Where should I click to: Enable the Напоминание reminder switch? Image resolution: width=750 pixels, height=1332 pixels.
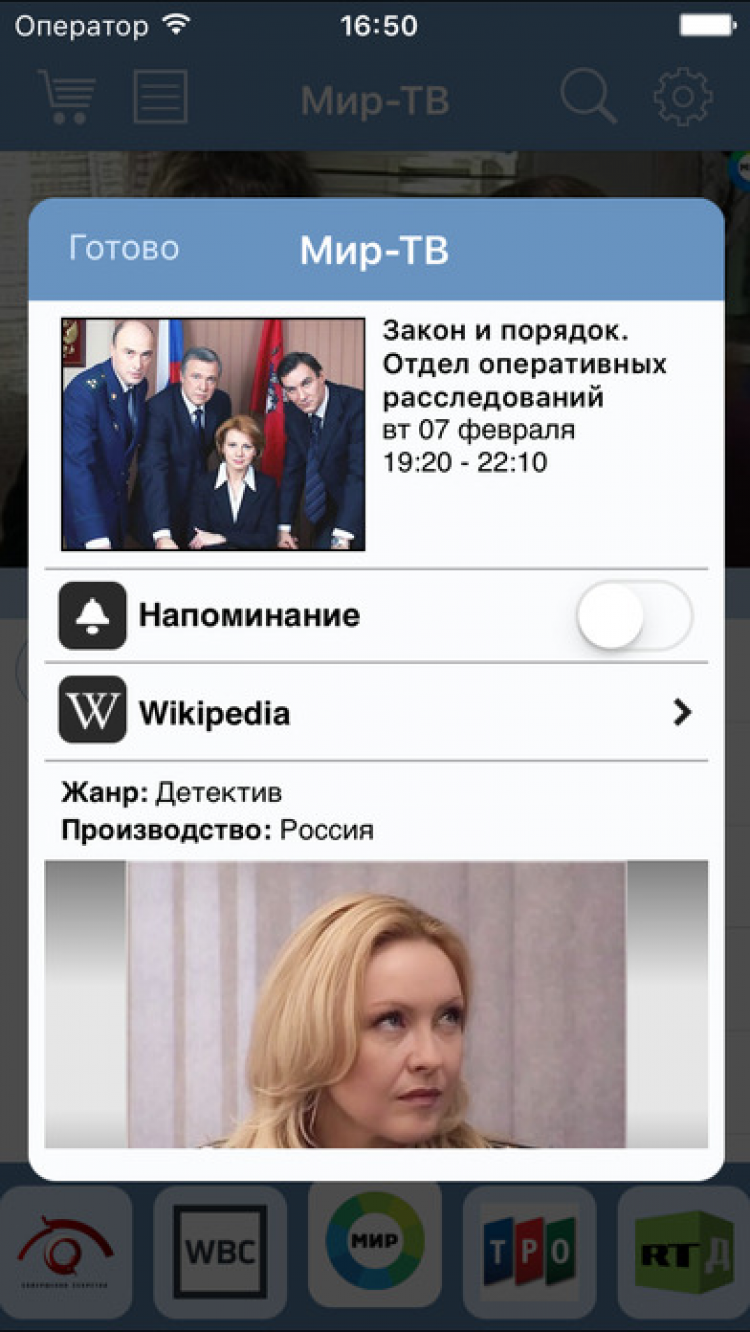[633, 615]
